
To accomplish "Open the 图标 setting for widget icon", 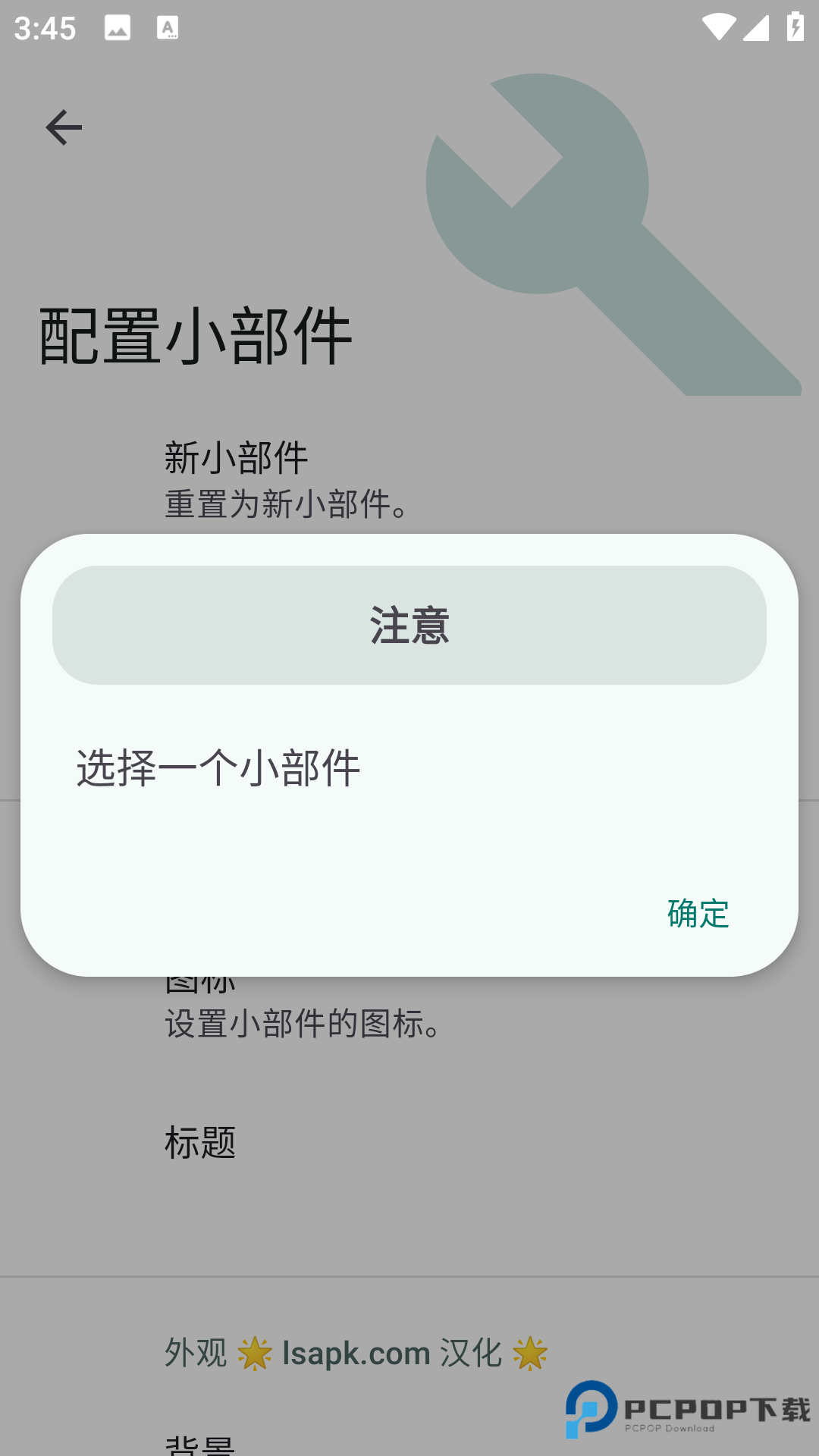I will coord(200,981).
